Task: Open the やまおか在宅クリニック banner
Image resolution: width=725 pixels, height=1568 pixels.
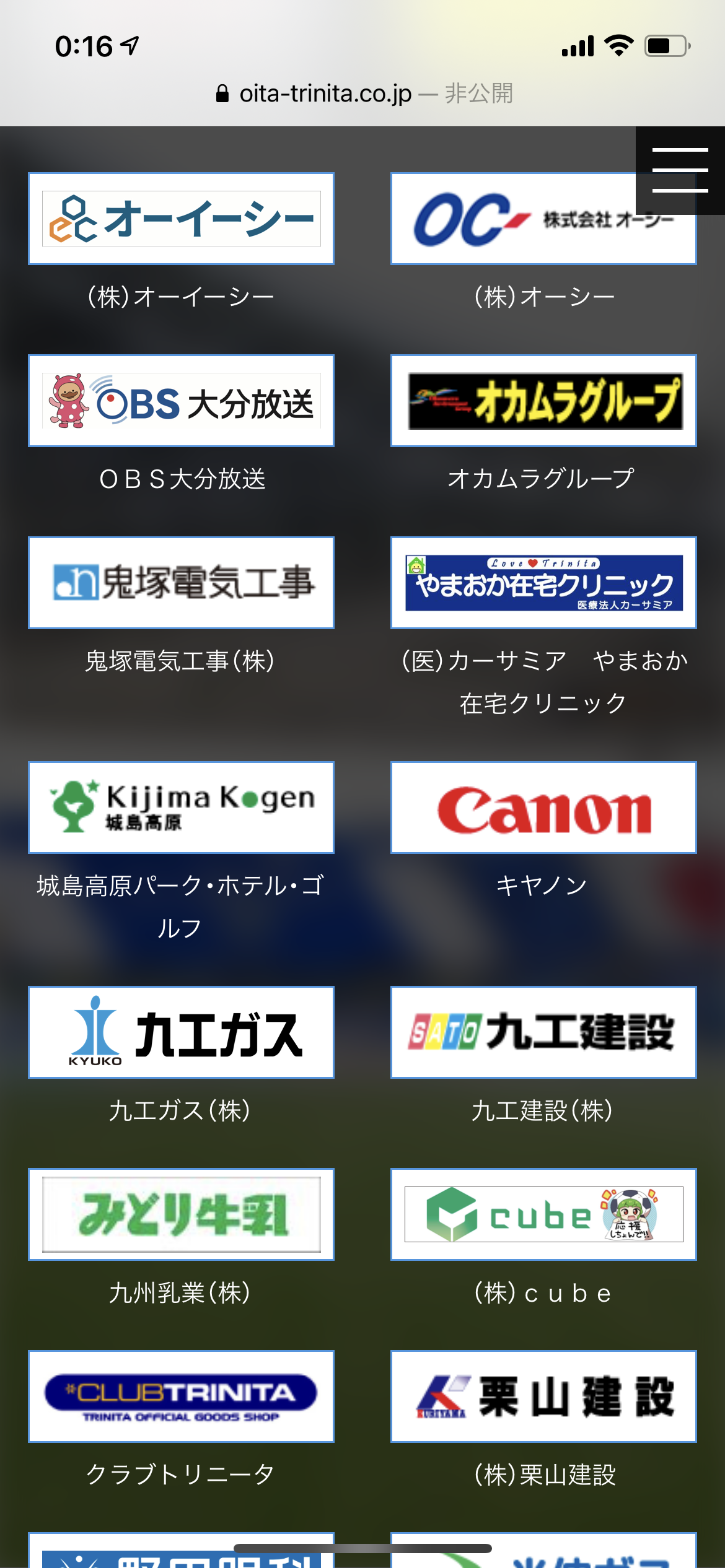Action: 543,583
